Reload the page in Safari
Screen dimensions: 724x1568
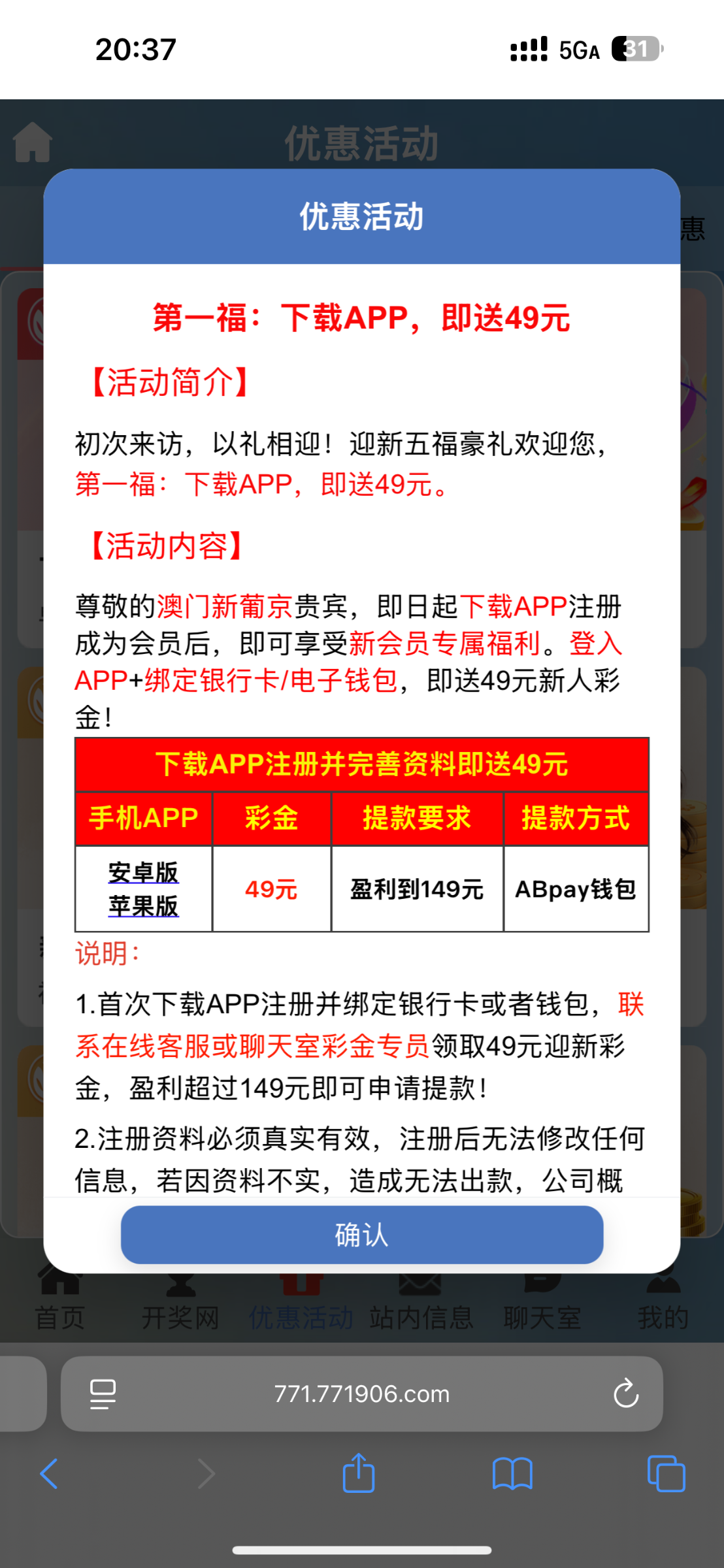(625, 1394)
